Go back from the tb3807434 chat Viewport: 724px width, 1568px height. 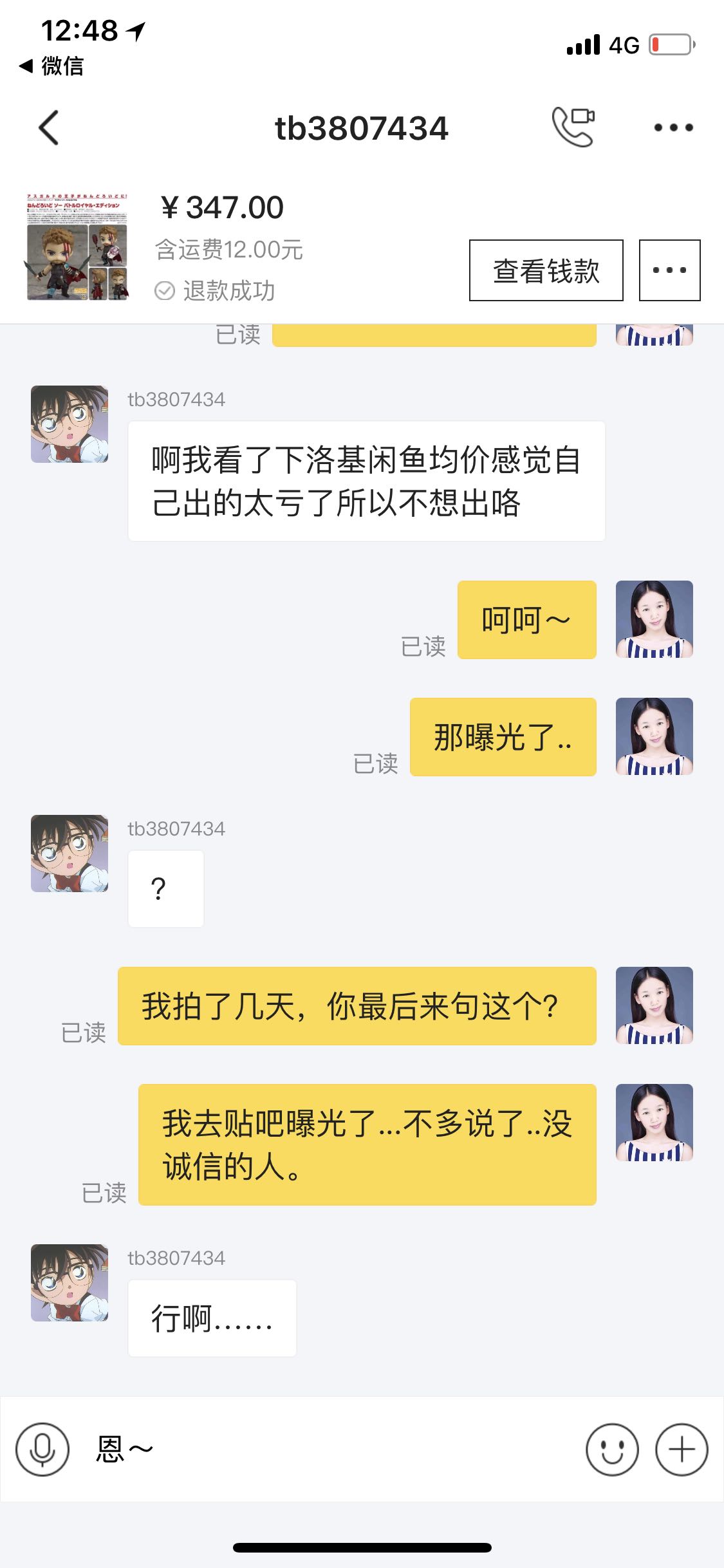coord(49,127)
